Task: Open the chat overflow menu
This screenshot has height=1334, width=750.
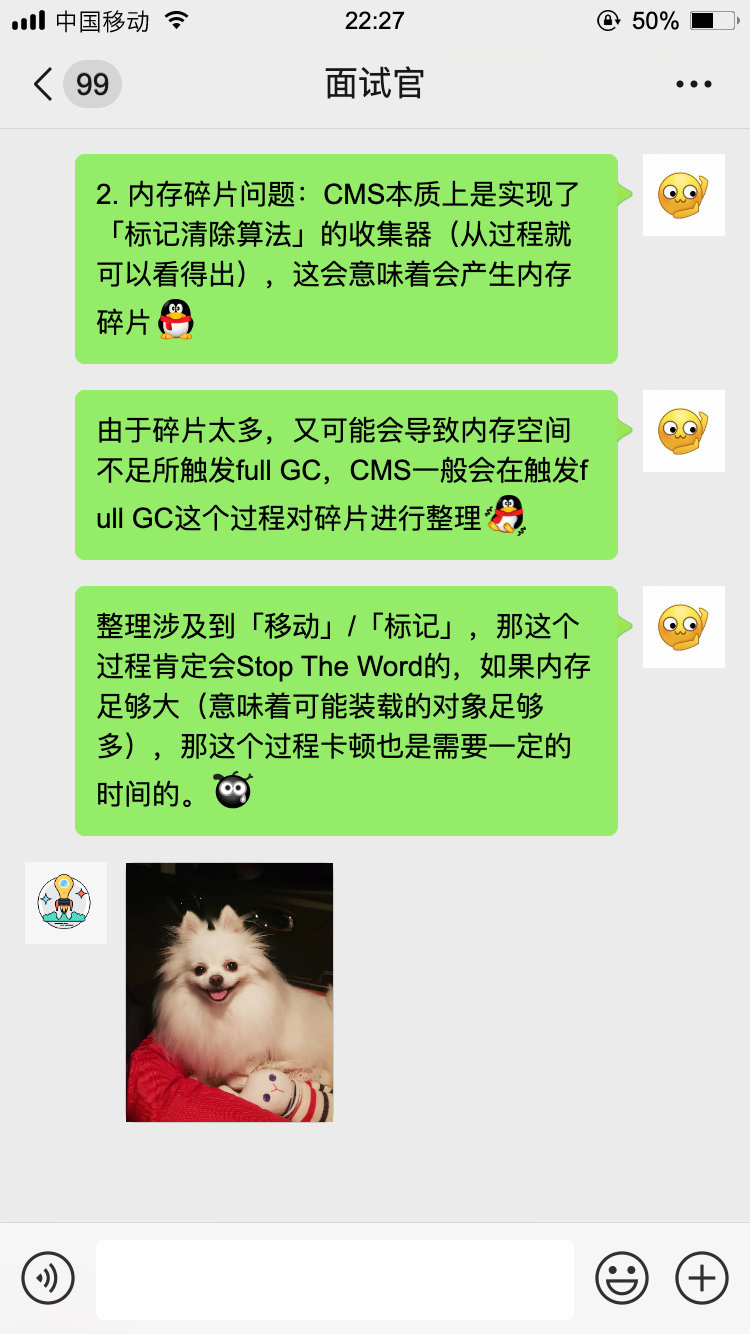Action: [693, 84]
